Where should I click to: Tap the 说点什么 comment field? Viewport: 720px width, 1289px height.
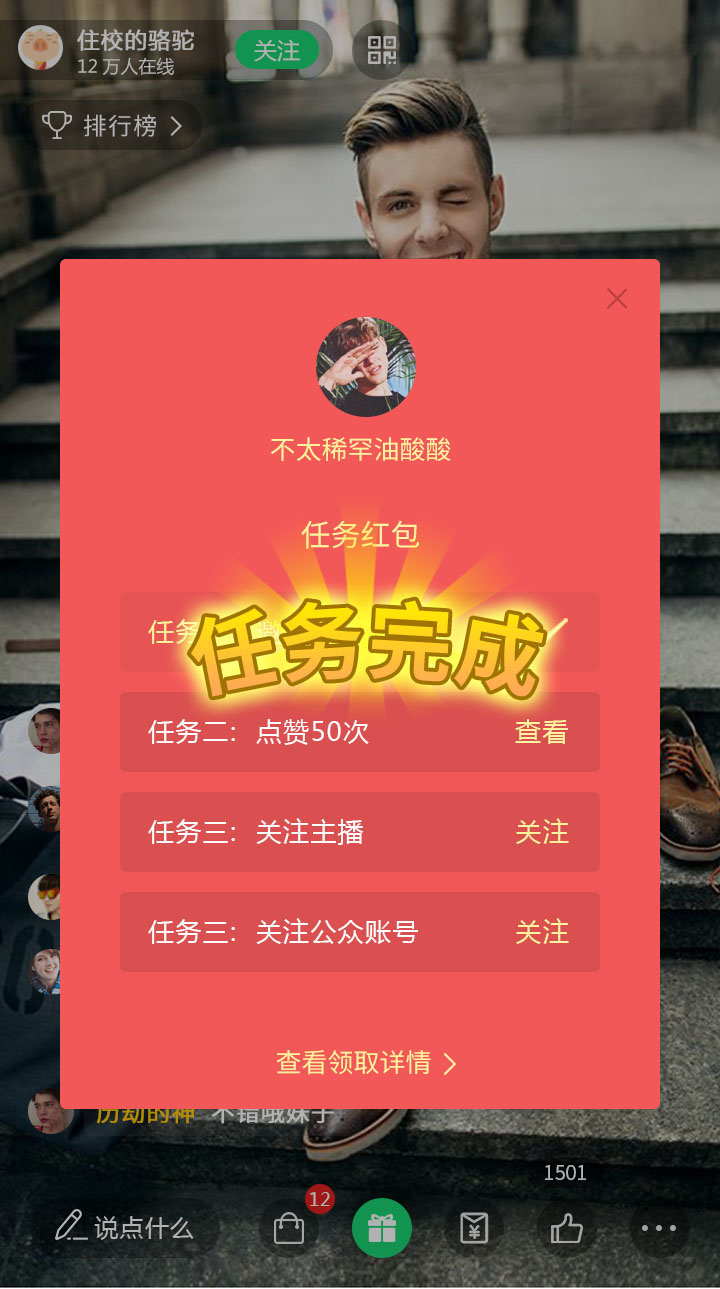pyautogui.click(x=126, y=1227)
